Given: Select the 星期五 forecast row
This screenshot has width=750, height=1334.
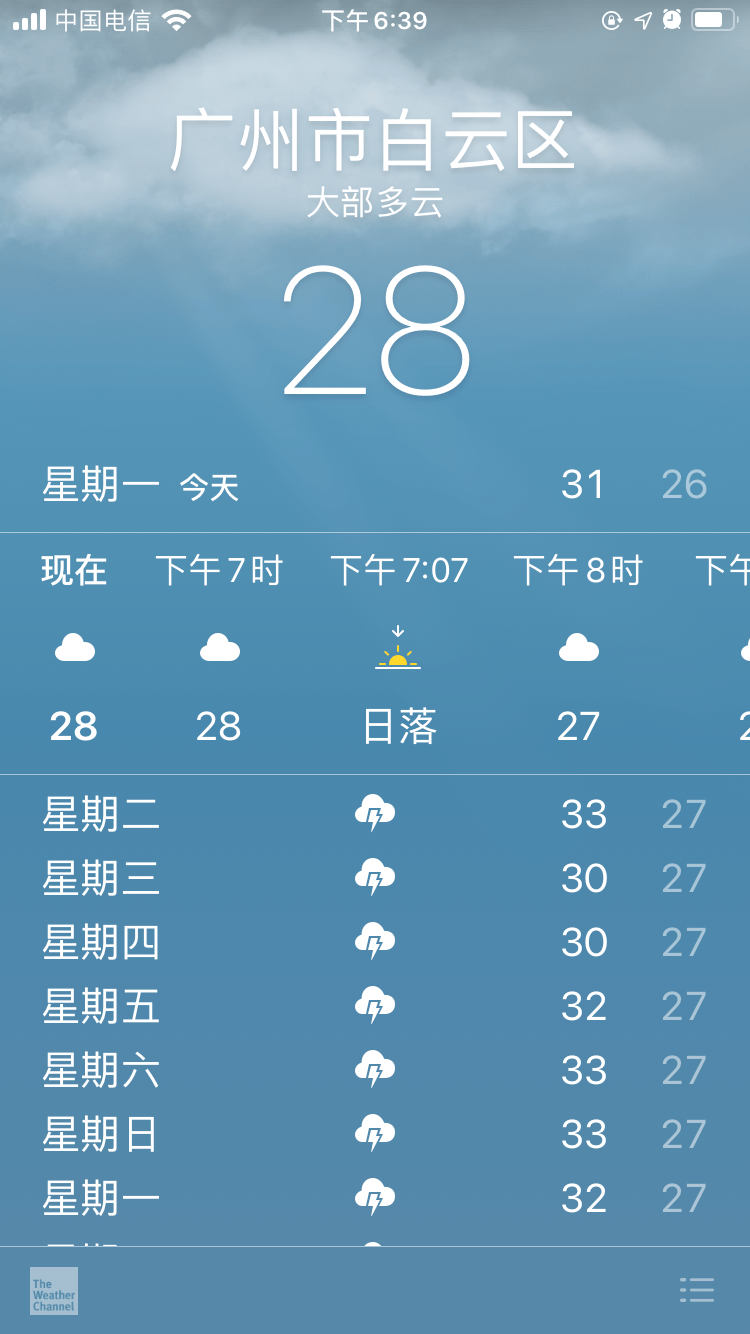Looking at the screenshot, I should point(375,1005).
